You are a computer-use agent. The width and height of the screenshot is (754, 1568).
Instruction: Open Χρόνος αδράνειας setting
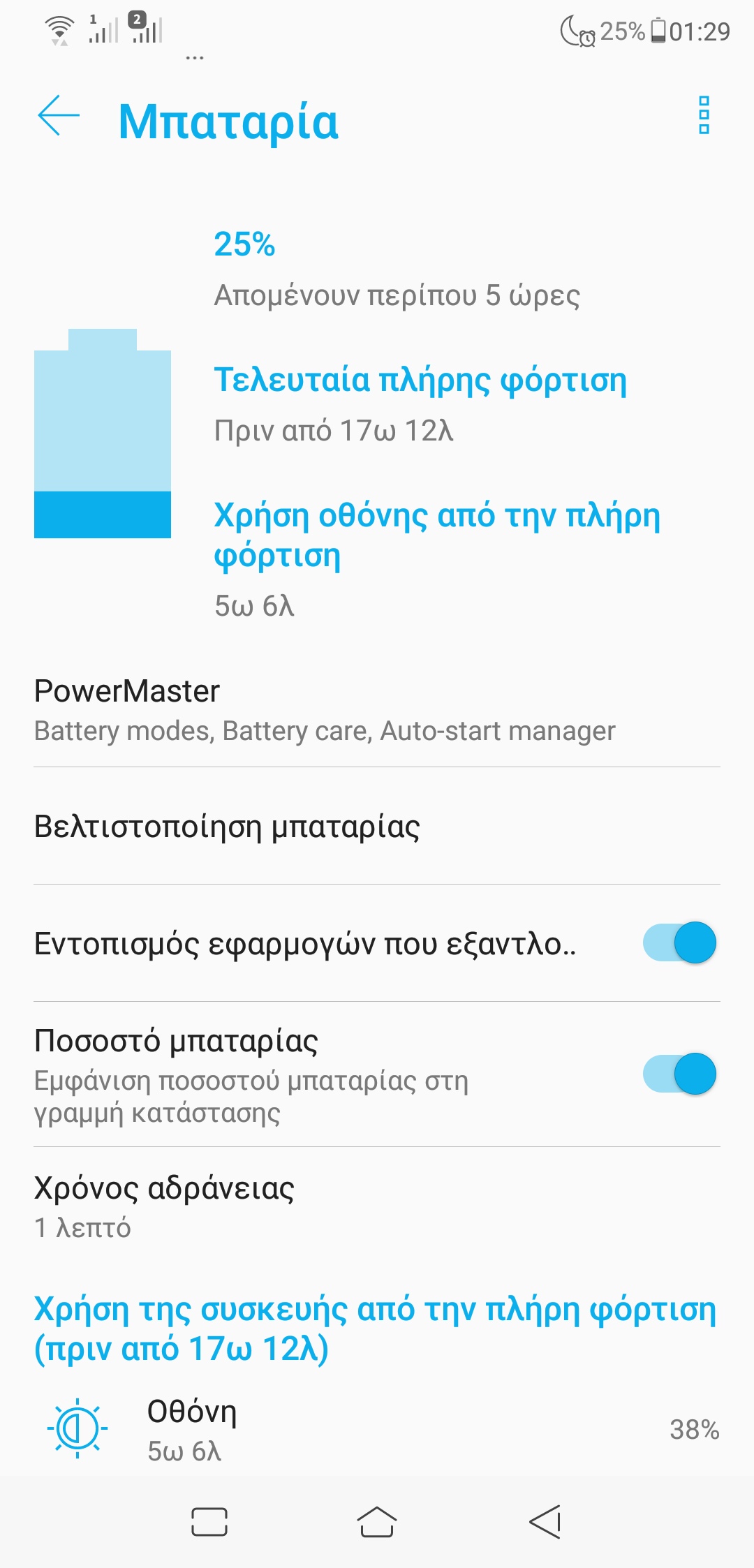click(x=377, y=1207)
